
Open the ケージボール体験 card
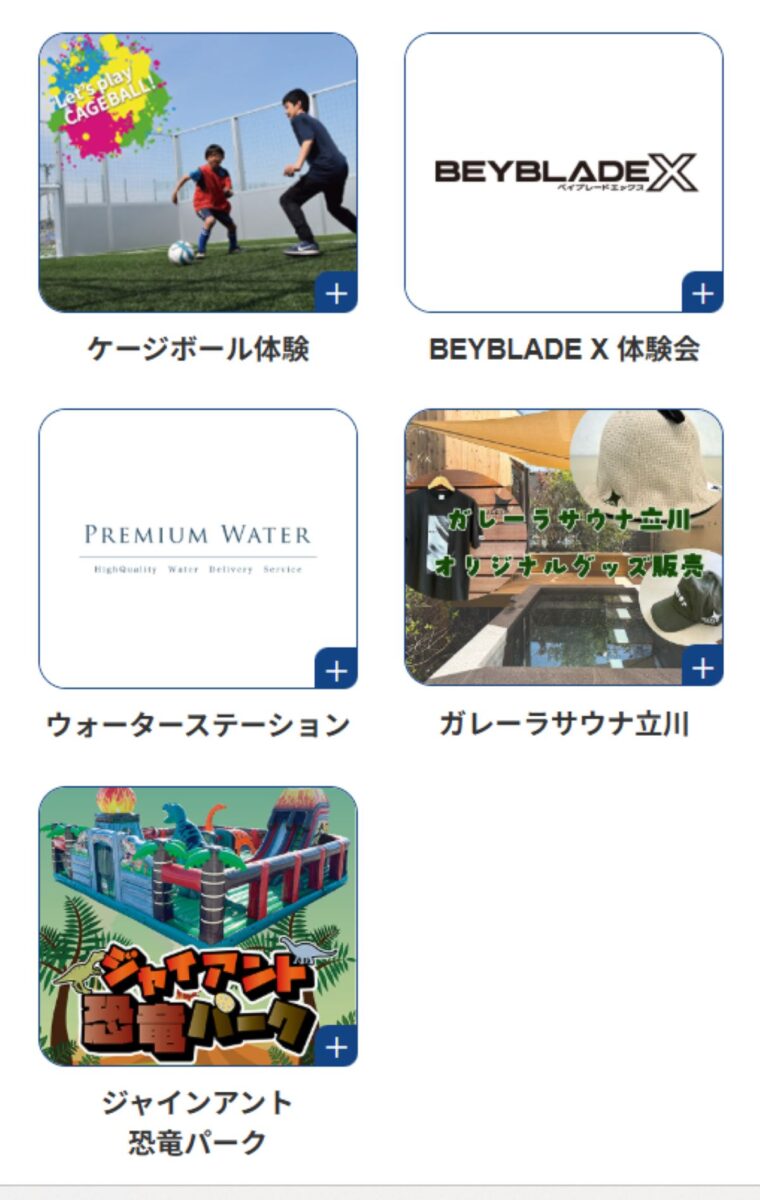(198, 172)
